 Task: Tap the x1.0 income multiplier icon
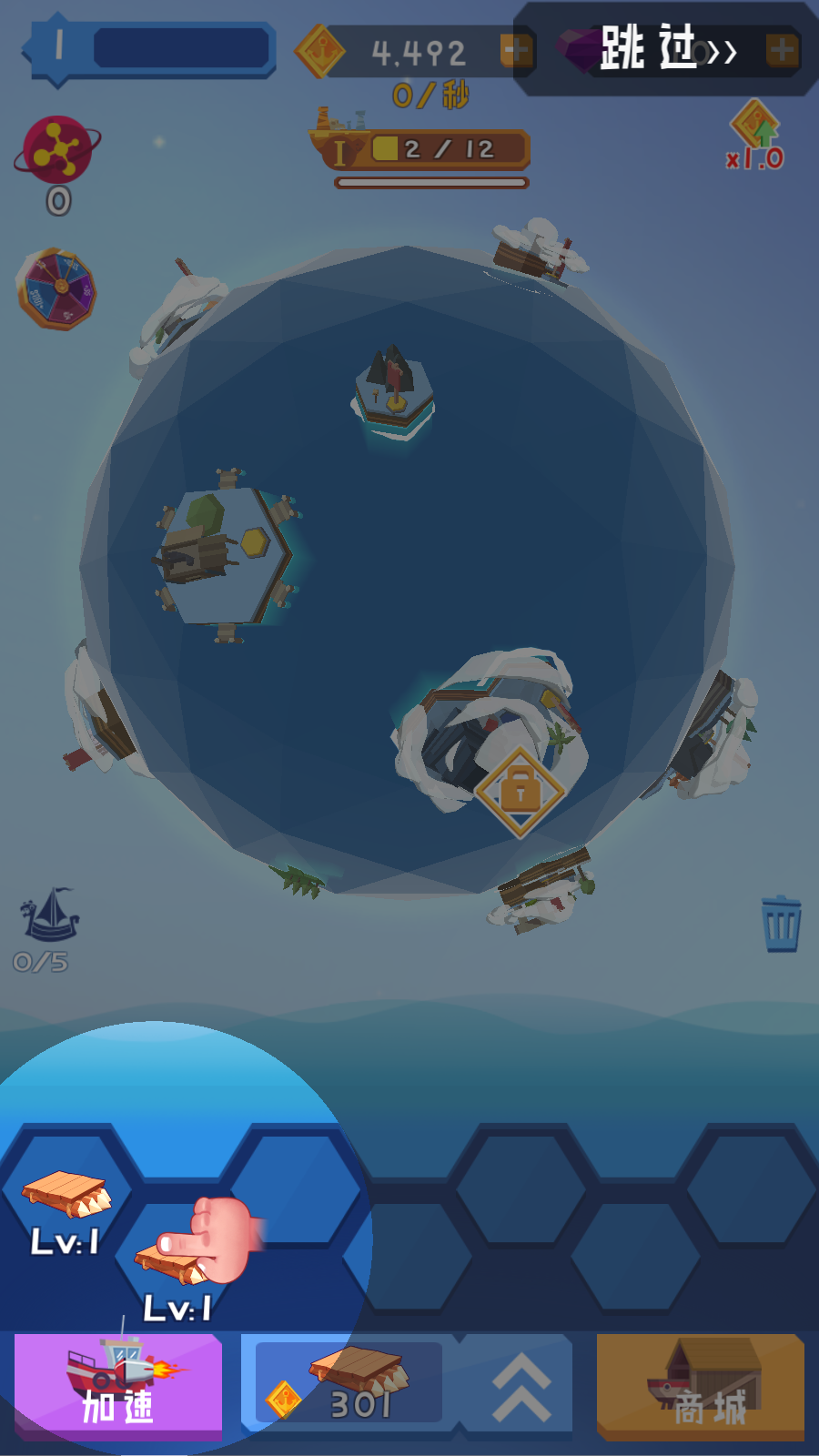755,138
